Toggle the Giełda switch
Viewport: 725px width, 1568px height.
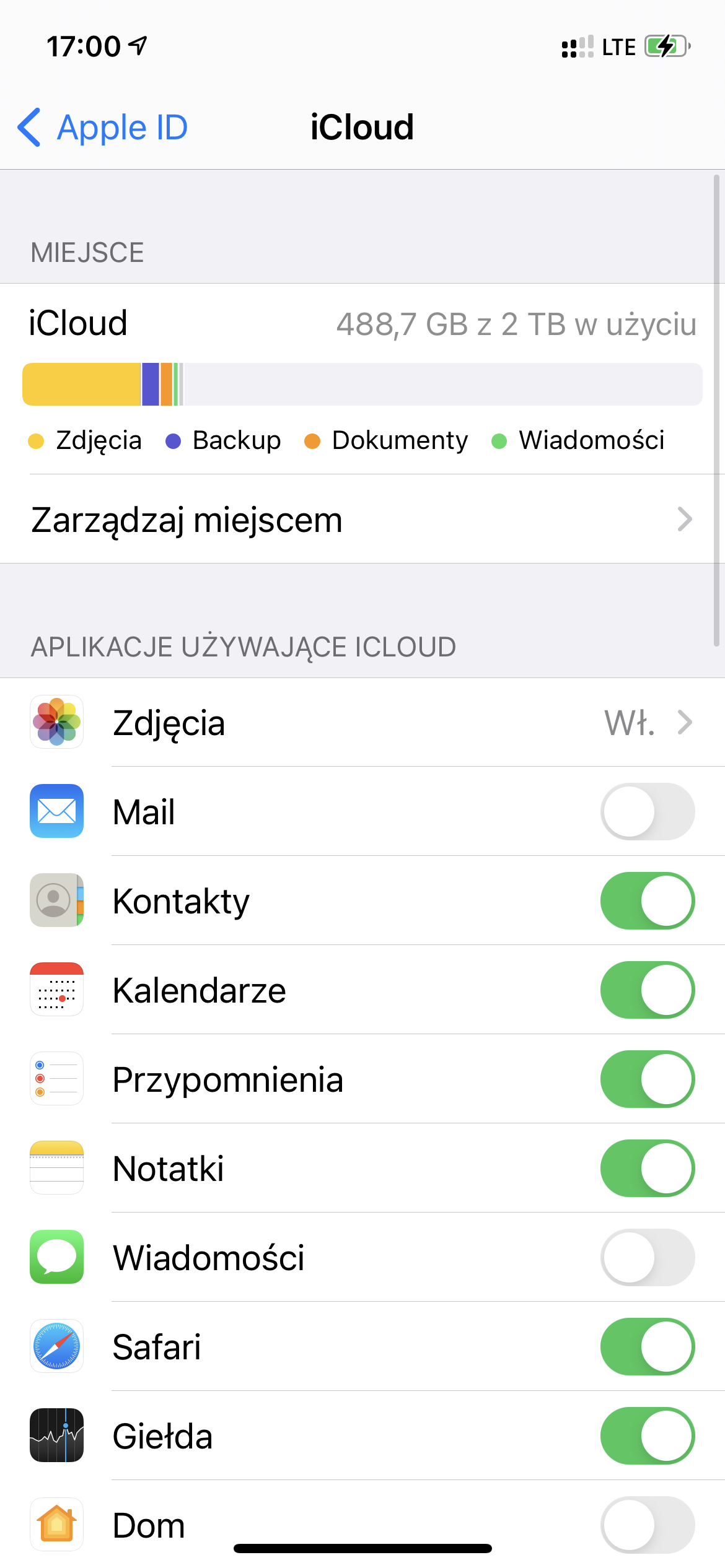pos(647,1435)
